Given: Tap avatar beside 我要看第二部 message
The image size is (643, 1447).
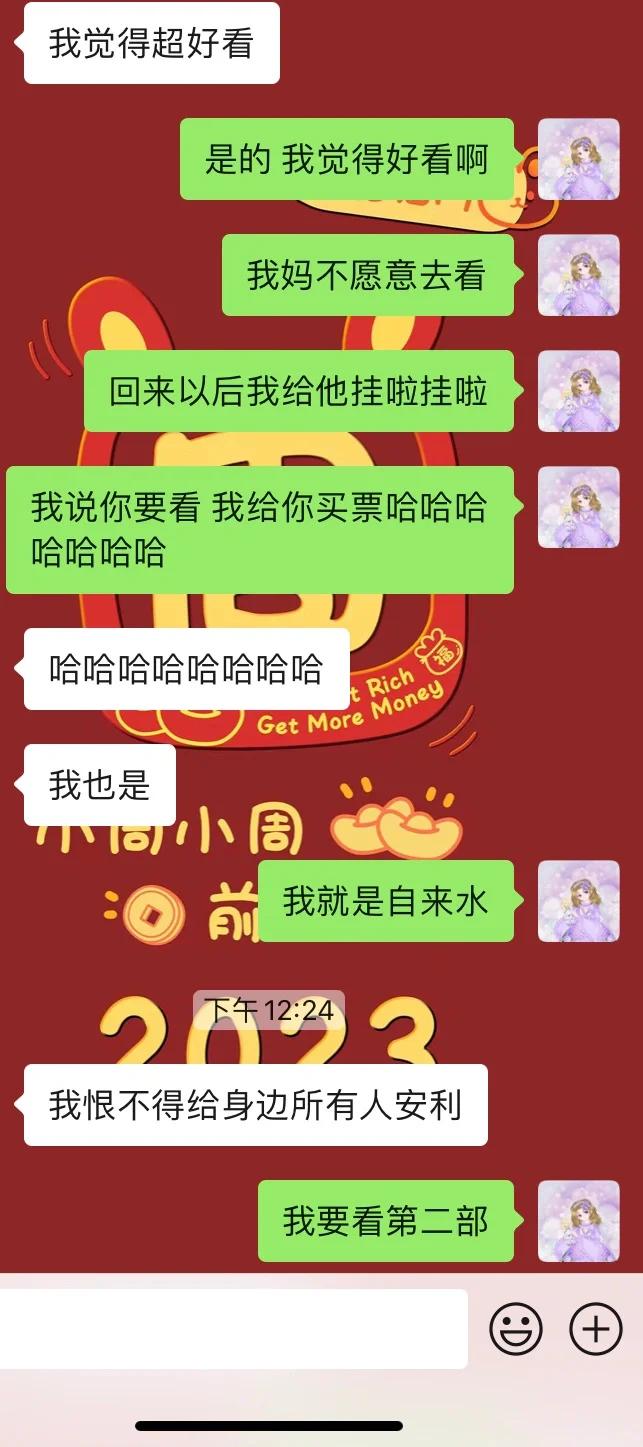Looking at the screenshot, I should coord(579,1221).
